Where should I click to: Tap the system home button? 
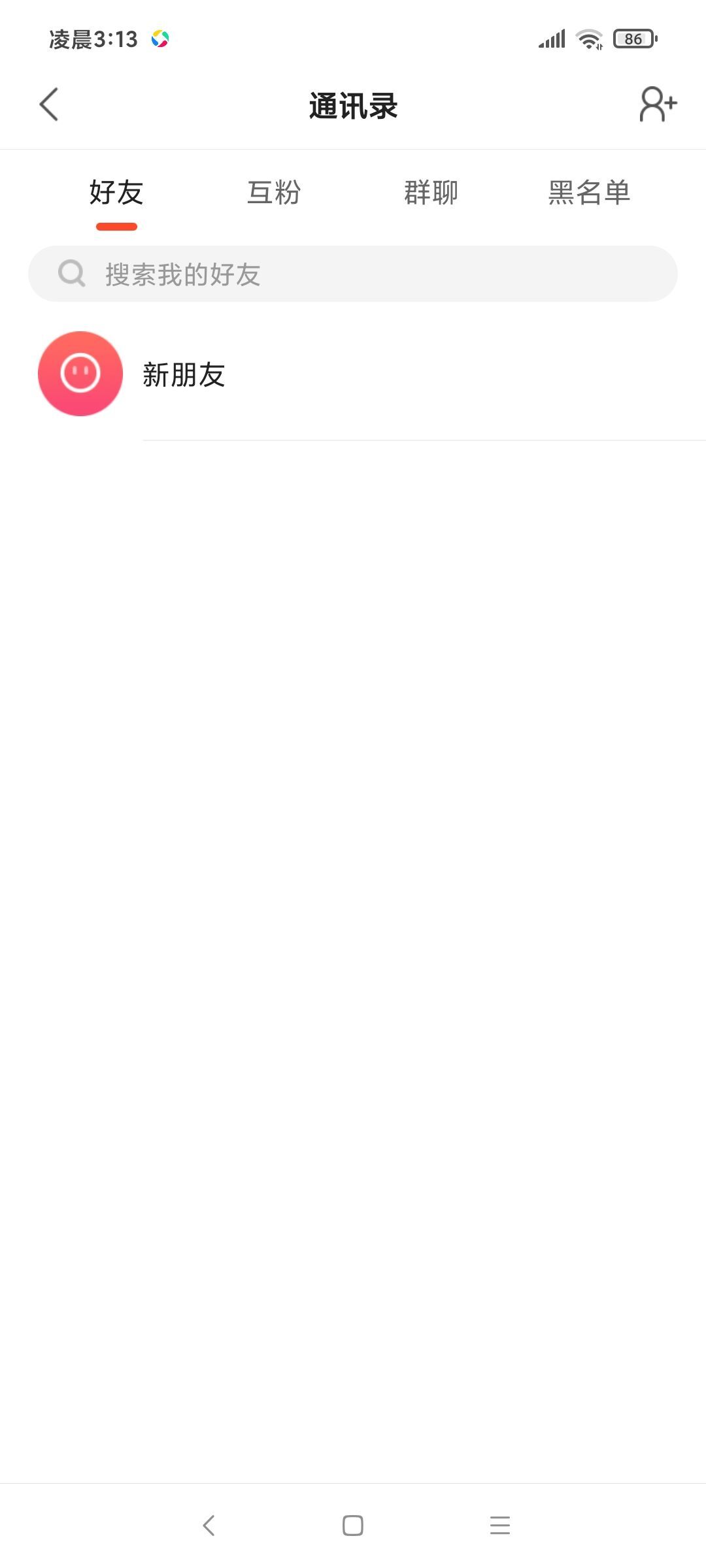pos(353,1526)
